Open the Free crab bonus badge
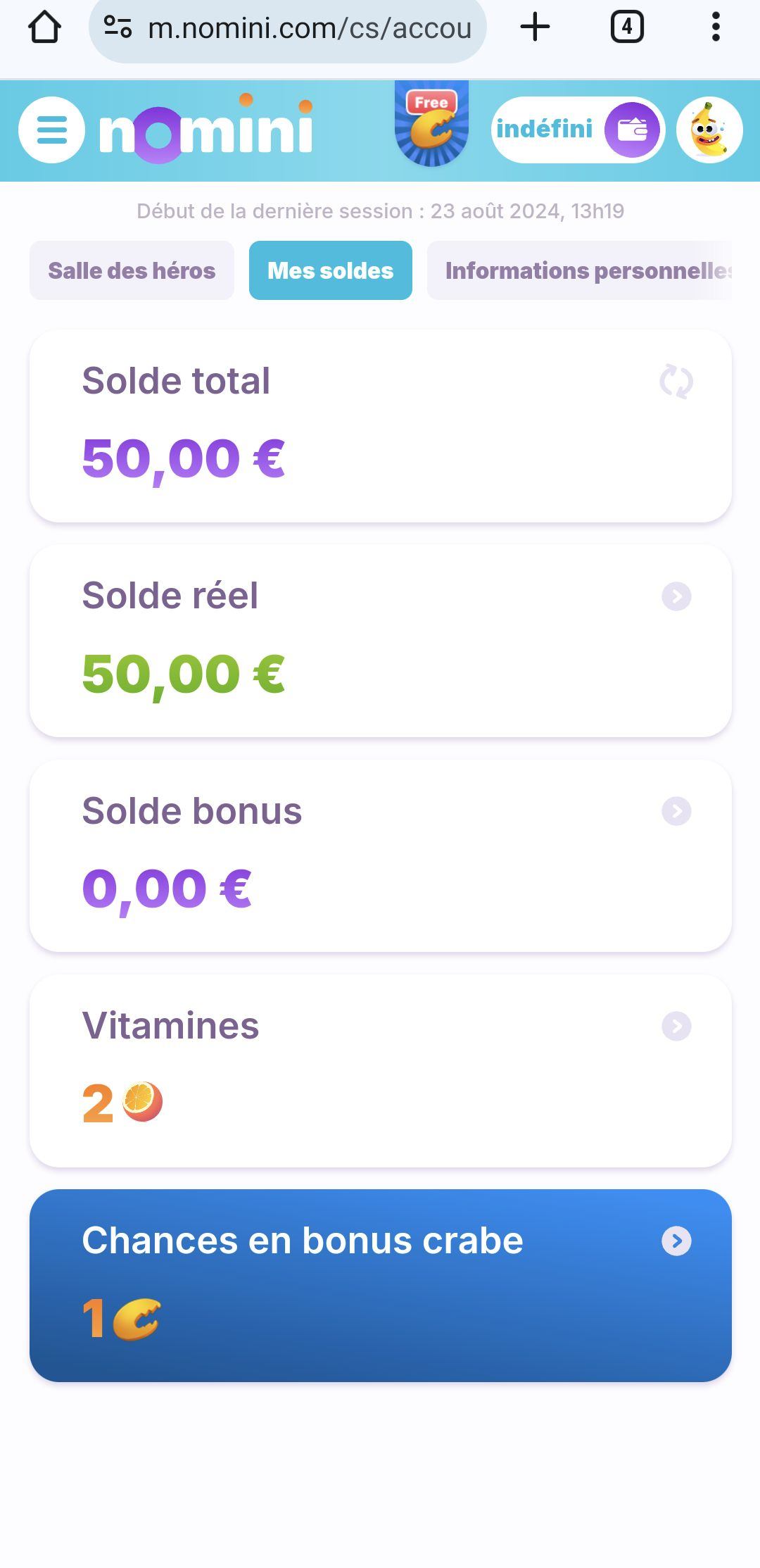Screen dimensions: 760x1568 click(431, 125)
